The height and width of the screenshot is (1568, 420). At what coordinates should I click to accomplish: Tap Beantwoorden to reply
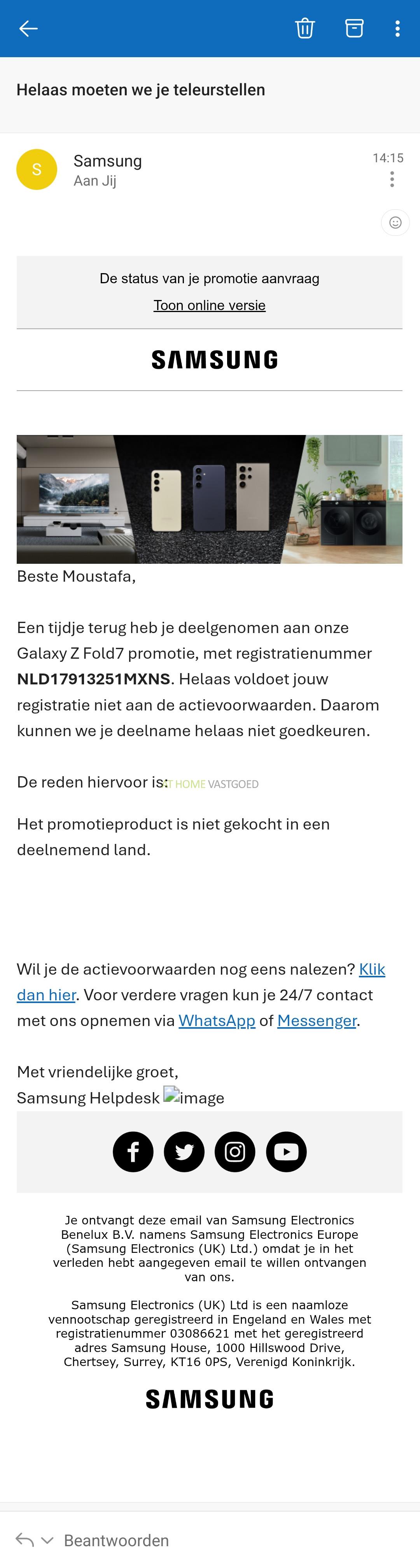116,1540
